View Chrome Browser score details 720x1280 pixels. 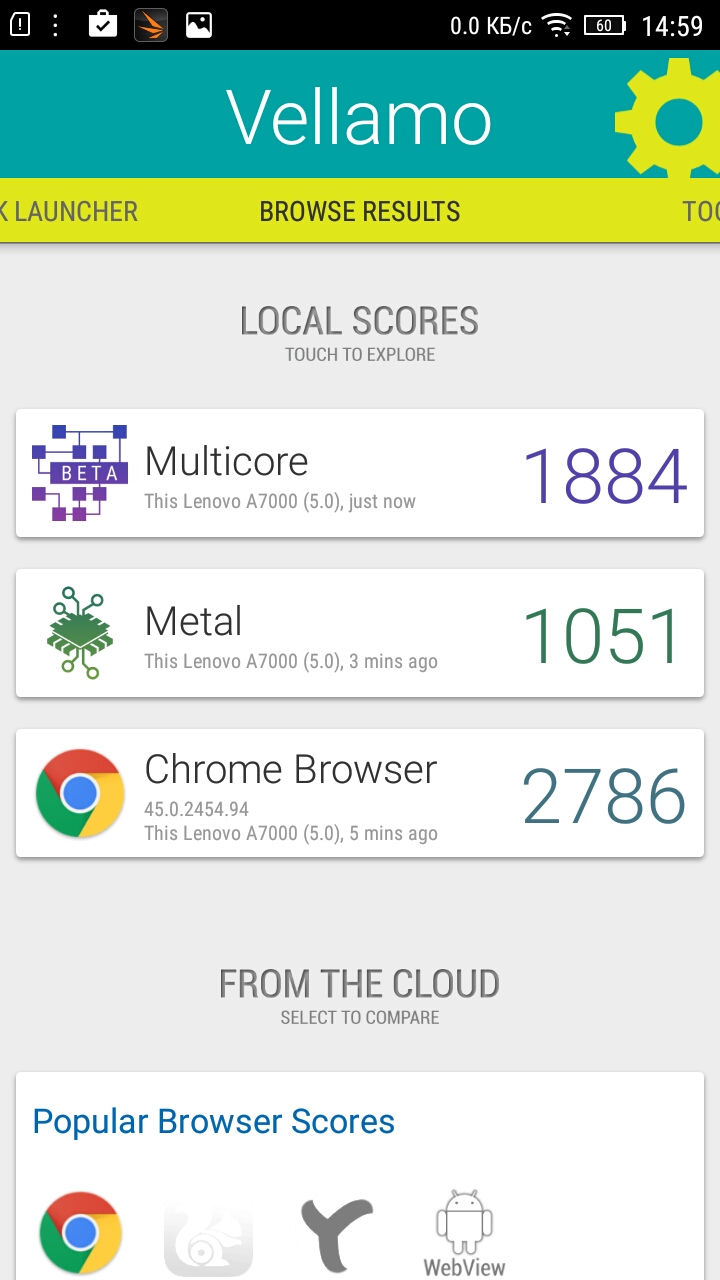coord(360,793)
